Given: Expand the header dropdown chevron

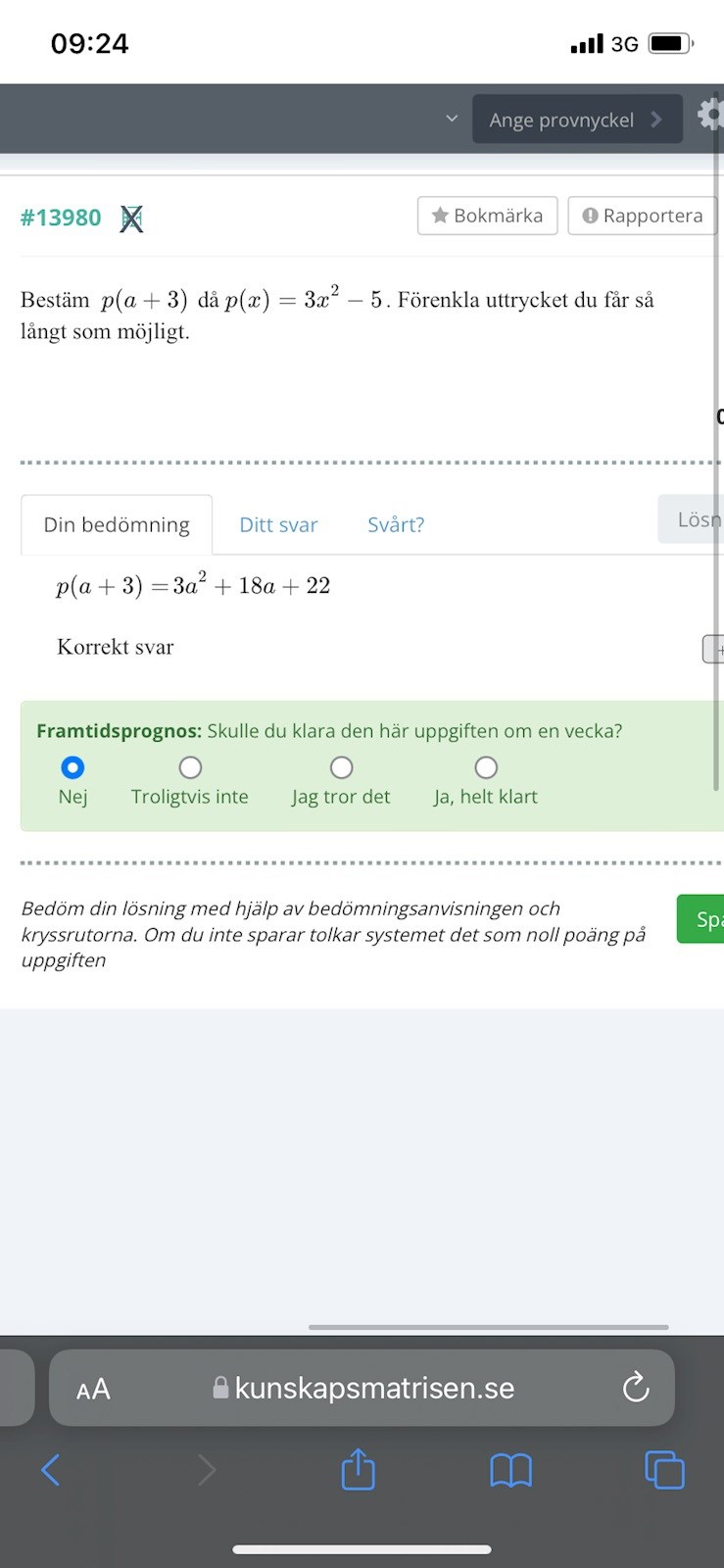Looking at the screenshot, I should (452, 119).
